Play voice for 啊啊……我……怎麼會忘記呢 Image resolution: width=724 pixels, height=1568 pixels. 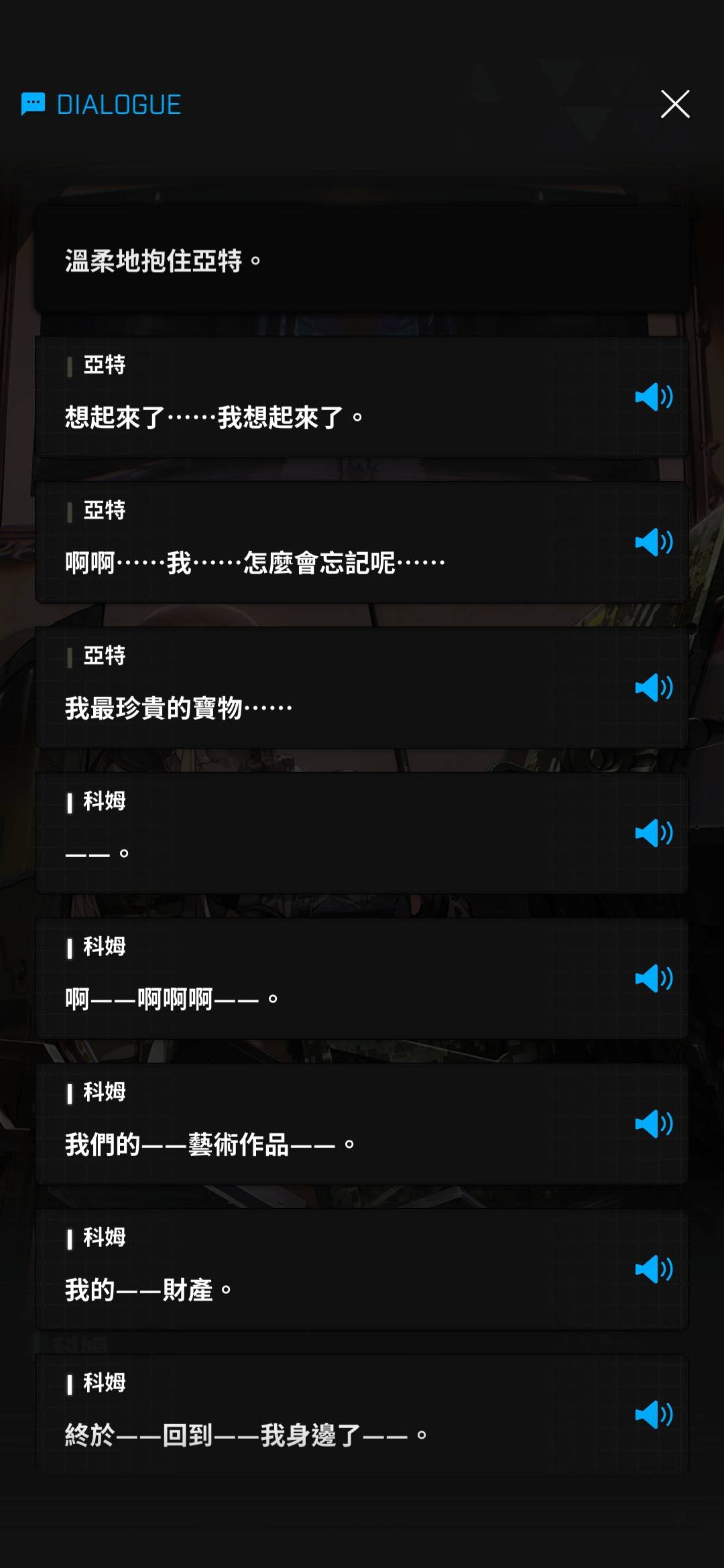point(654,542)
